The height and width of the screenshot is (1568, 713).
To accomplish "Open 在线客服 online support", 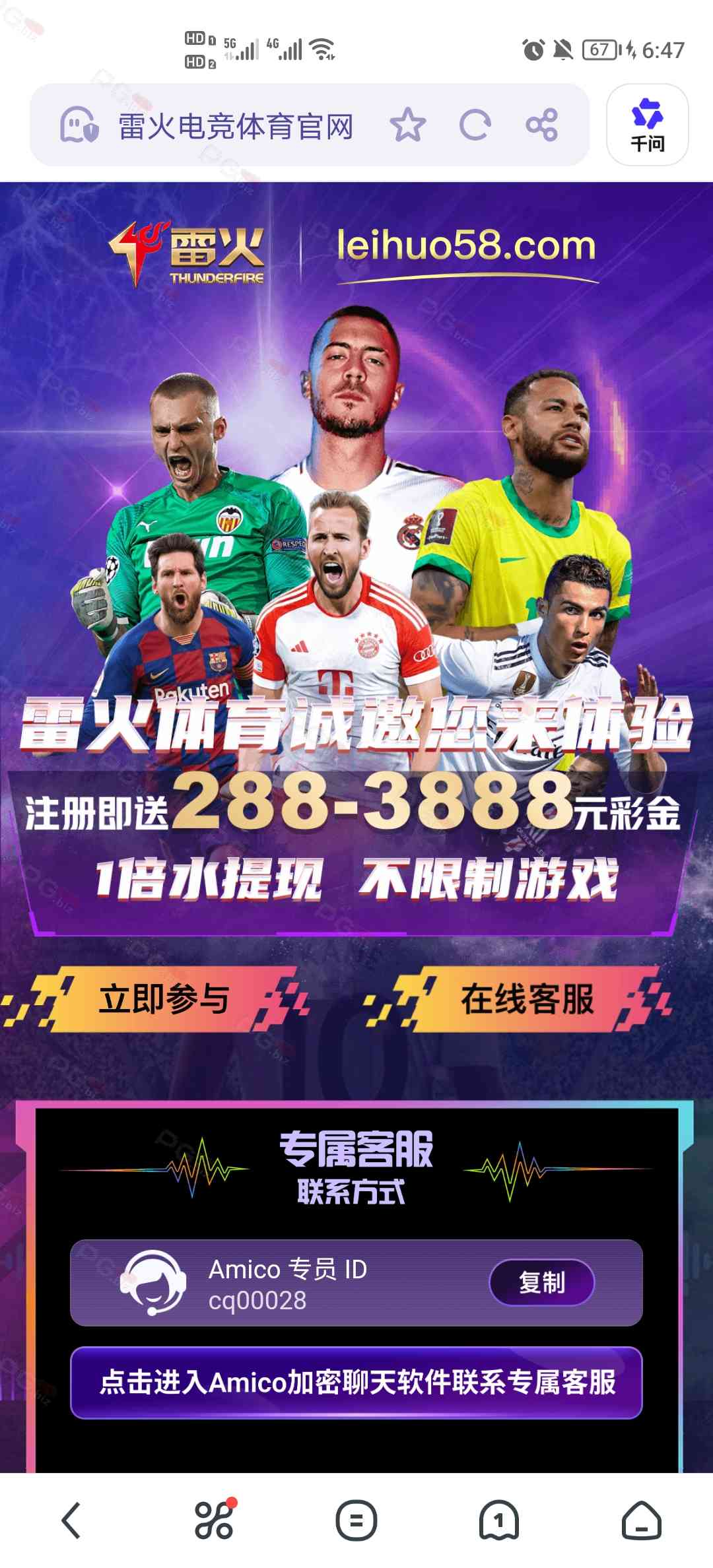I will [x=527, y=998].
